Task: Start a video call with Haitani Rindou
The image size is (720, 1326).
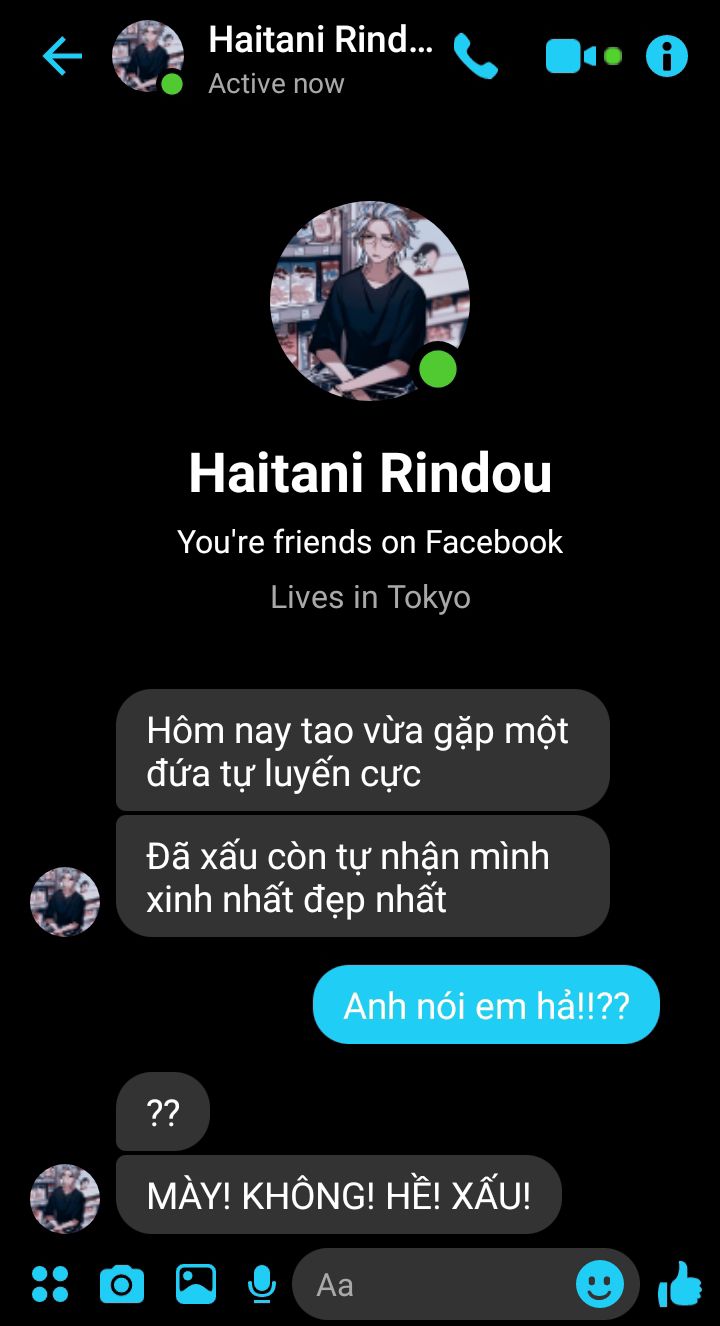Action: coord(571,57)
